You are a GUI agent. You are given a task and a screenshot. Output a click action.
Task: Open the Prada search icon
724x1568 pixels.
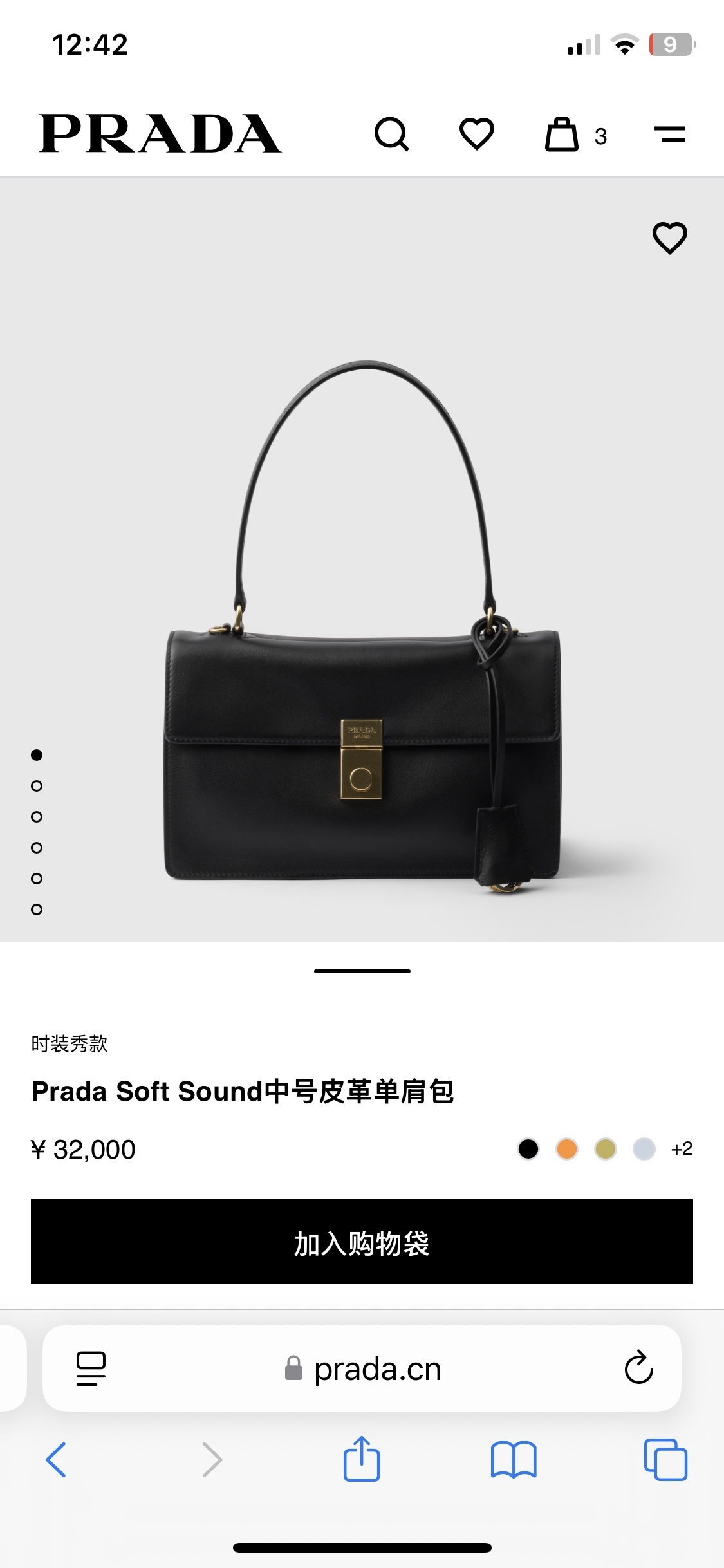tap(391, 135)
